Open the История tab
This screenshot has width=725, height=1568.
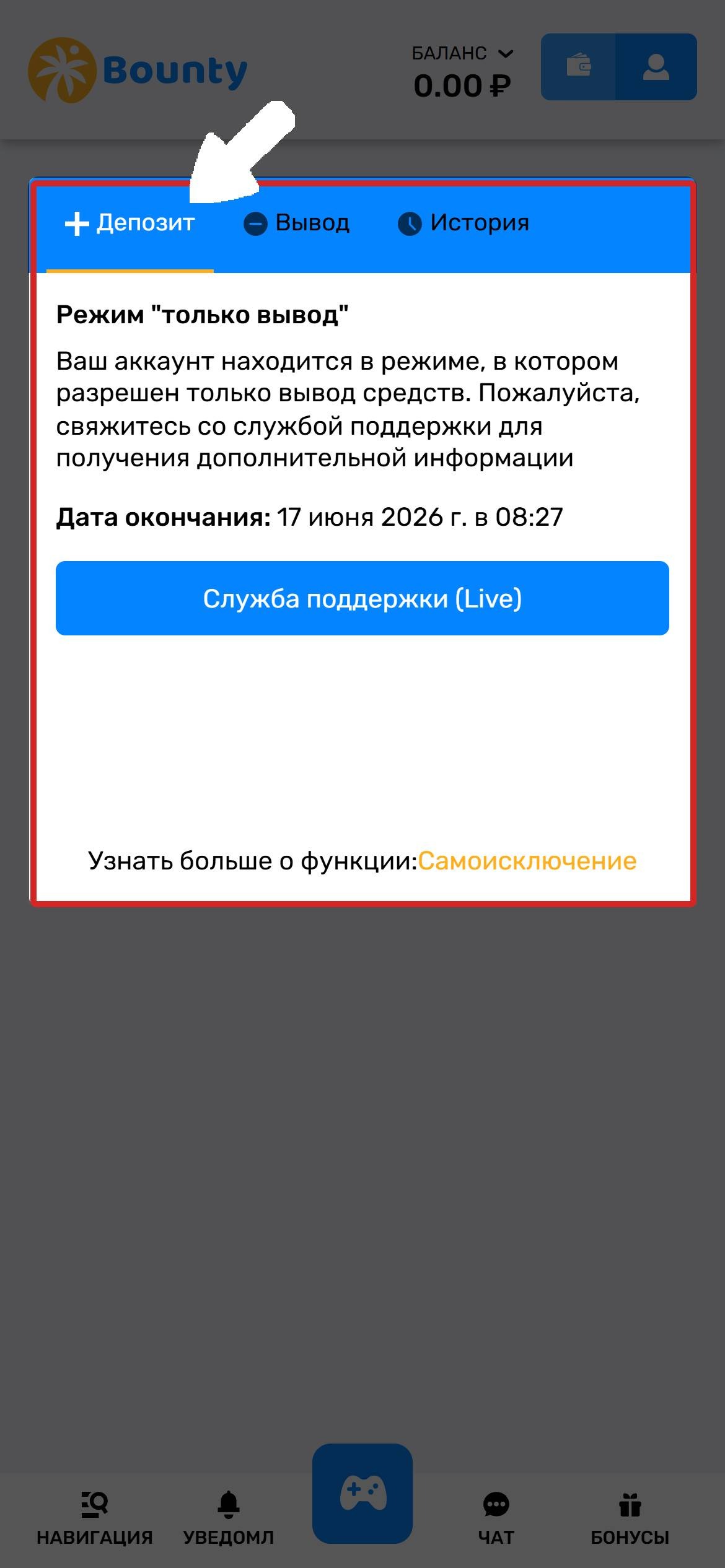[x=464, y=223]
